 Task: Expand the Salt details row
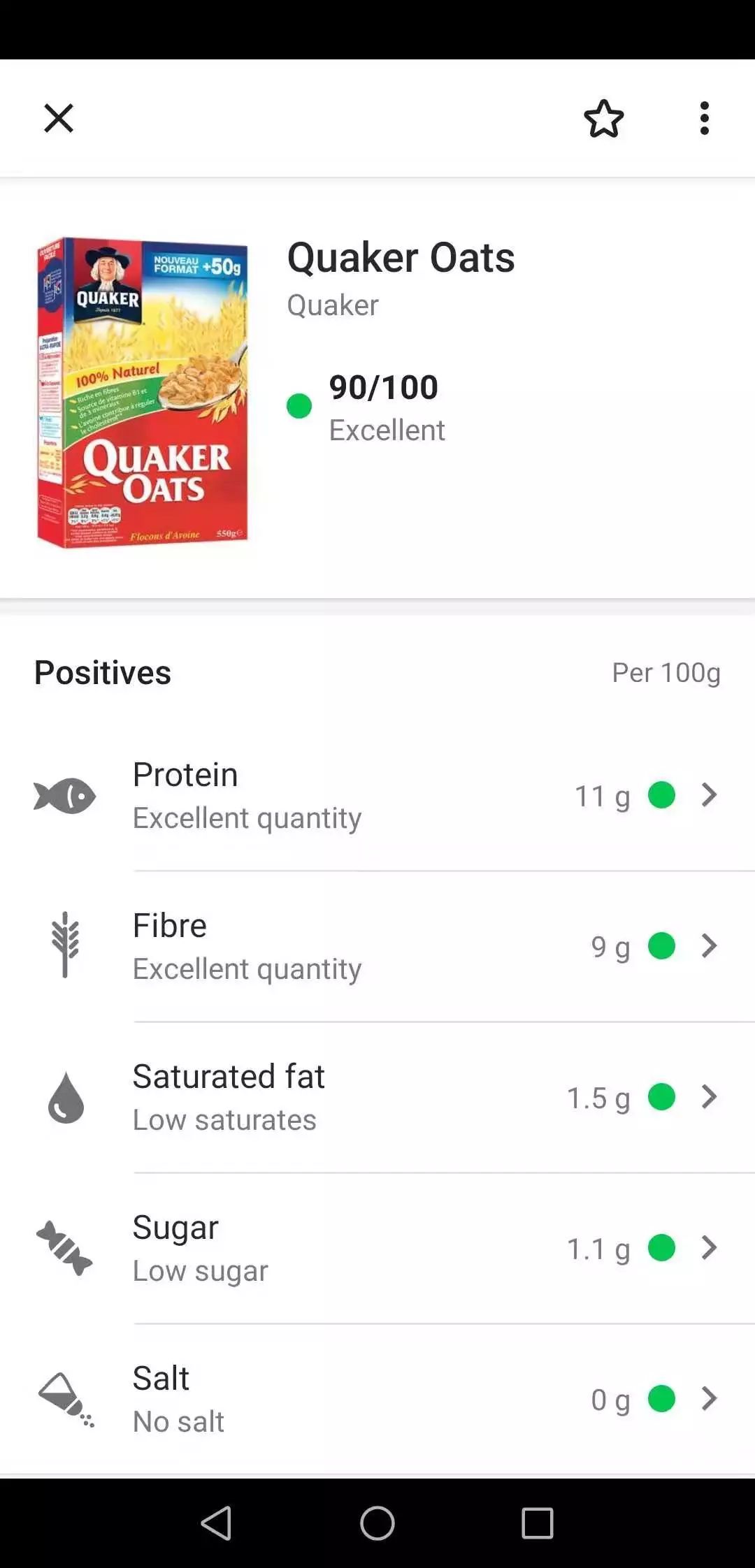click(x=709, y=1399)
